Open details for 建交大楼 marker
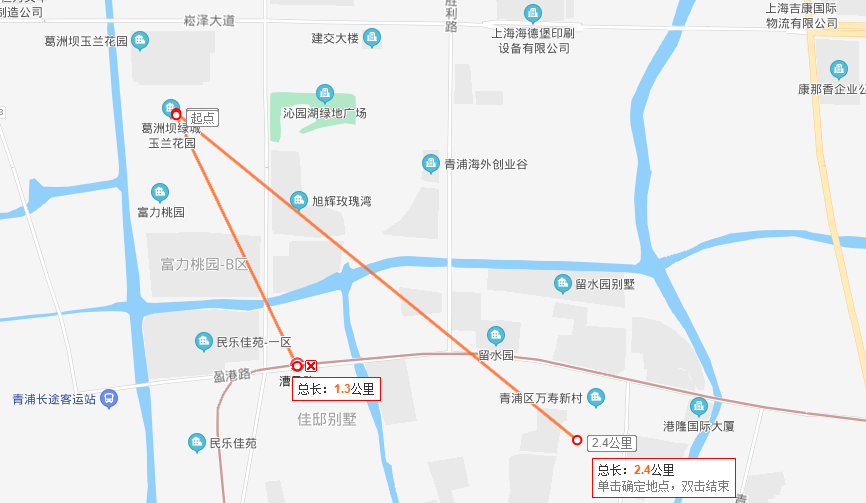Viewport: 866px width, 503px height. (x=372, y=39)
